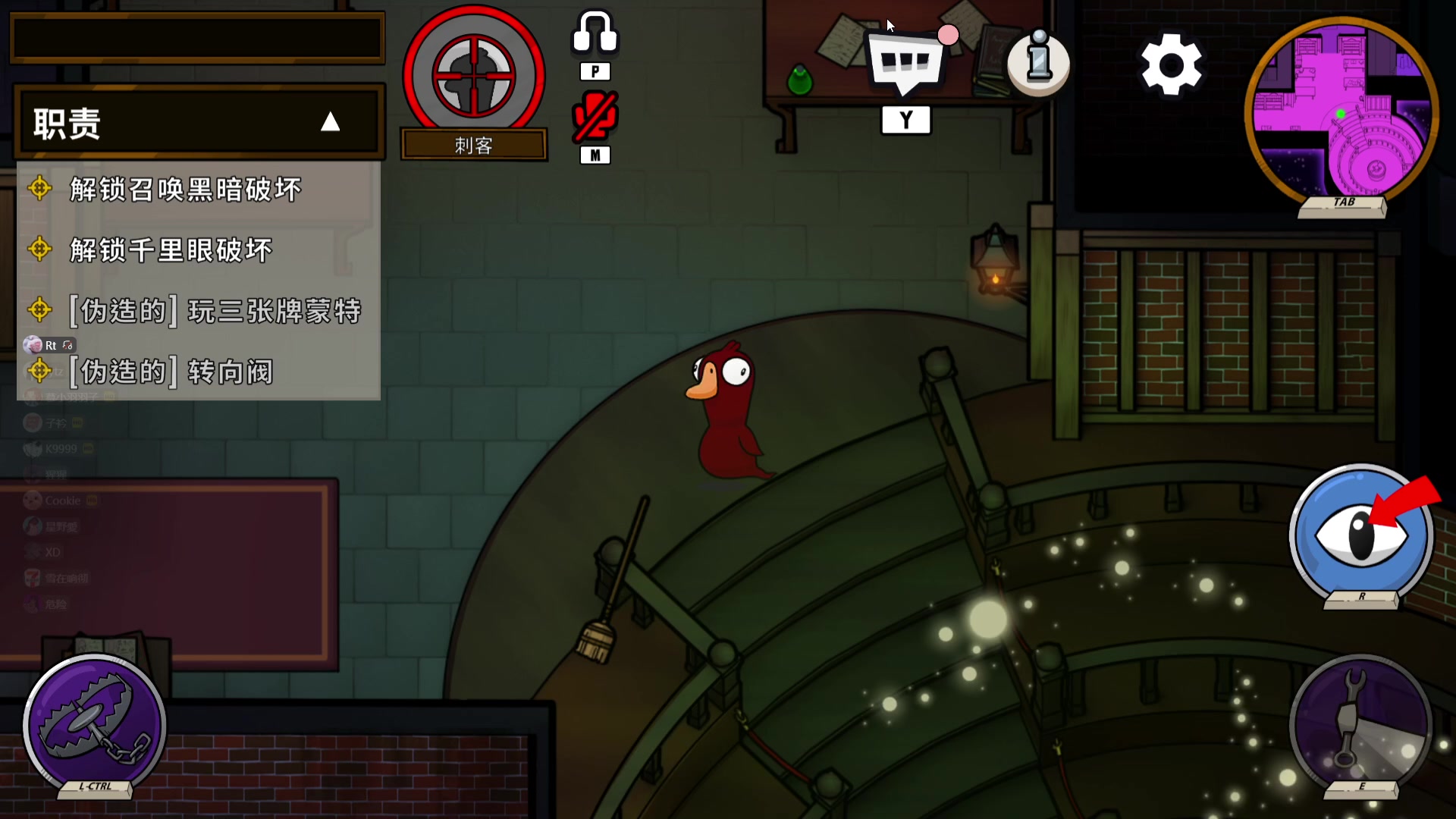Collapse the 职责 task list
The height and width of the screenshot is (819, 1456).
coord(330,122)
